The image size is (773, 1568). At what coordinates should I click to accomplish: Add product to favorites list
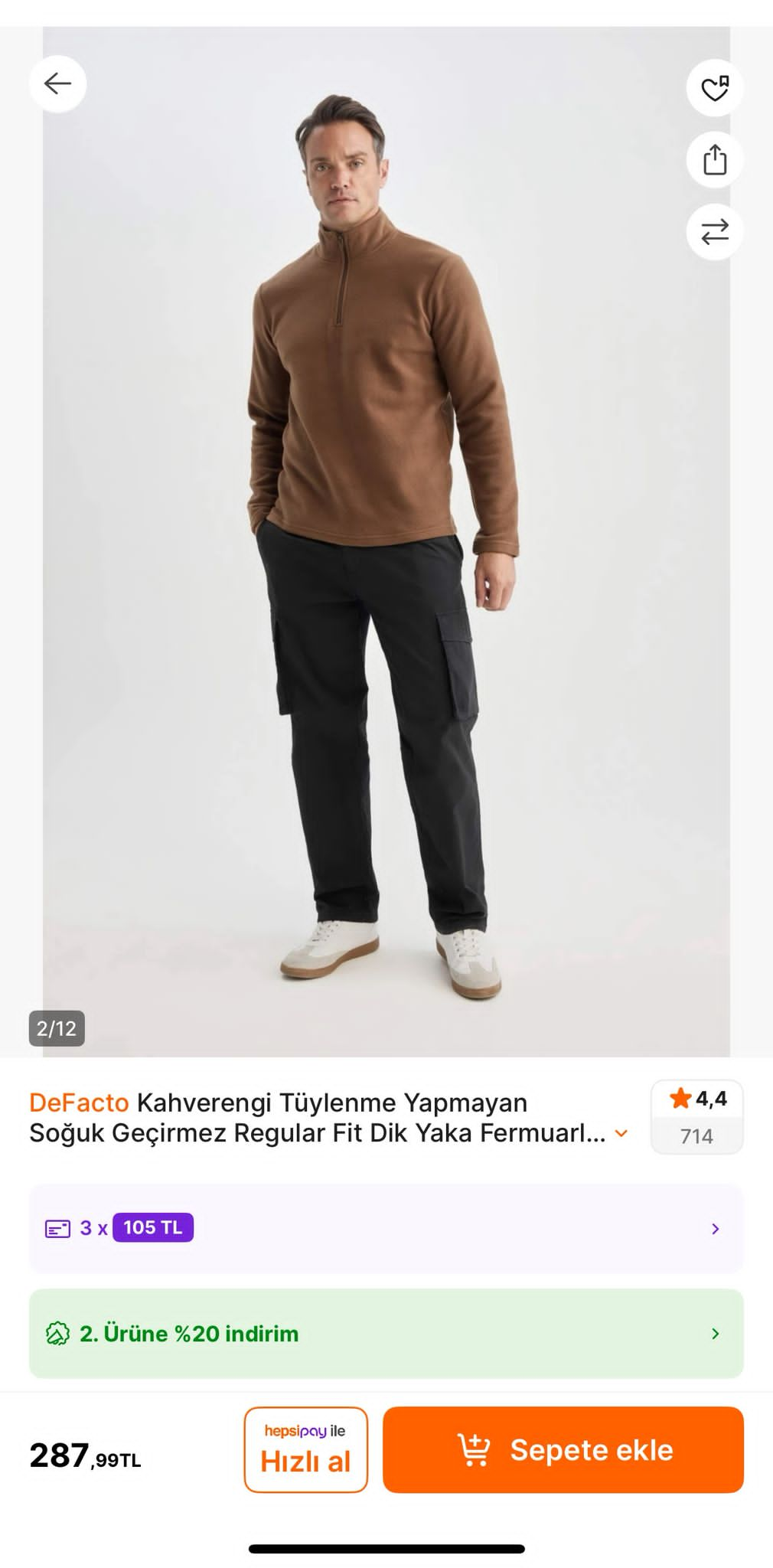(715, 88)
